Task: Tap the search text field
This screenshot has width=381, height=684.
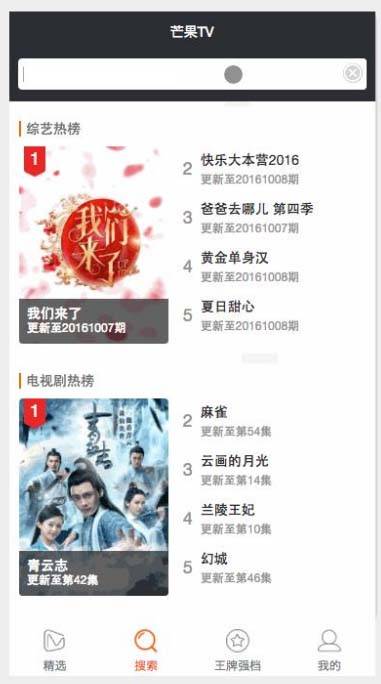Action: coord(192,74)
